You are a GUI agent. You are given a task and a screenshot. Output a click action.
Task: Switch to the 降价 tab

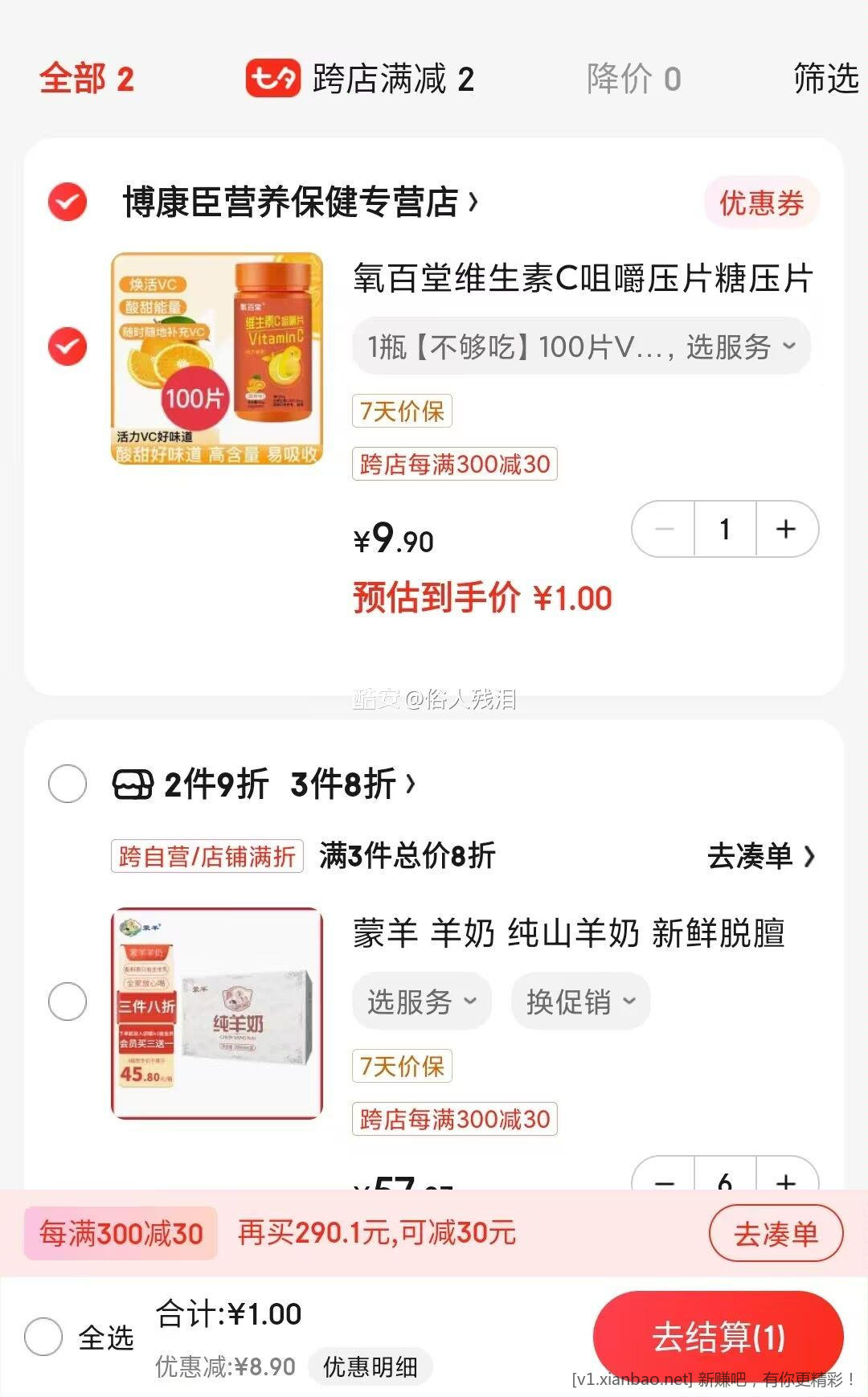click(633, 80)
